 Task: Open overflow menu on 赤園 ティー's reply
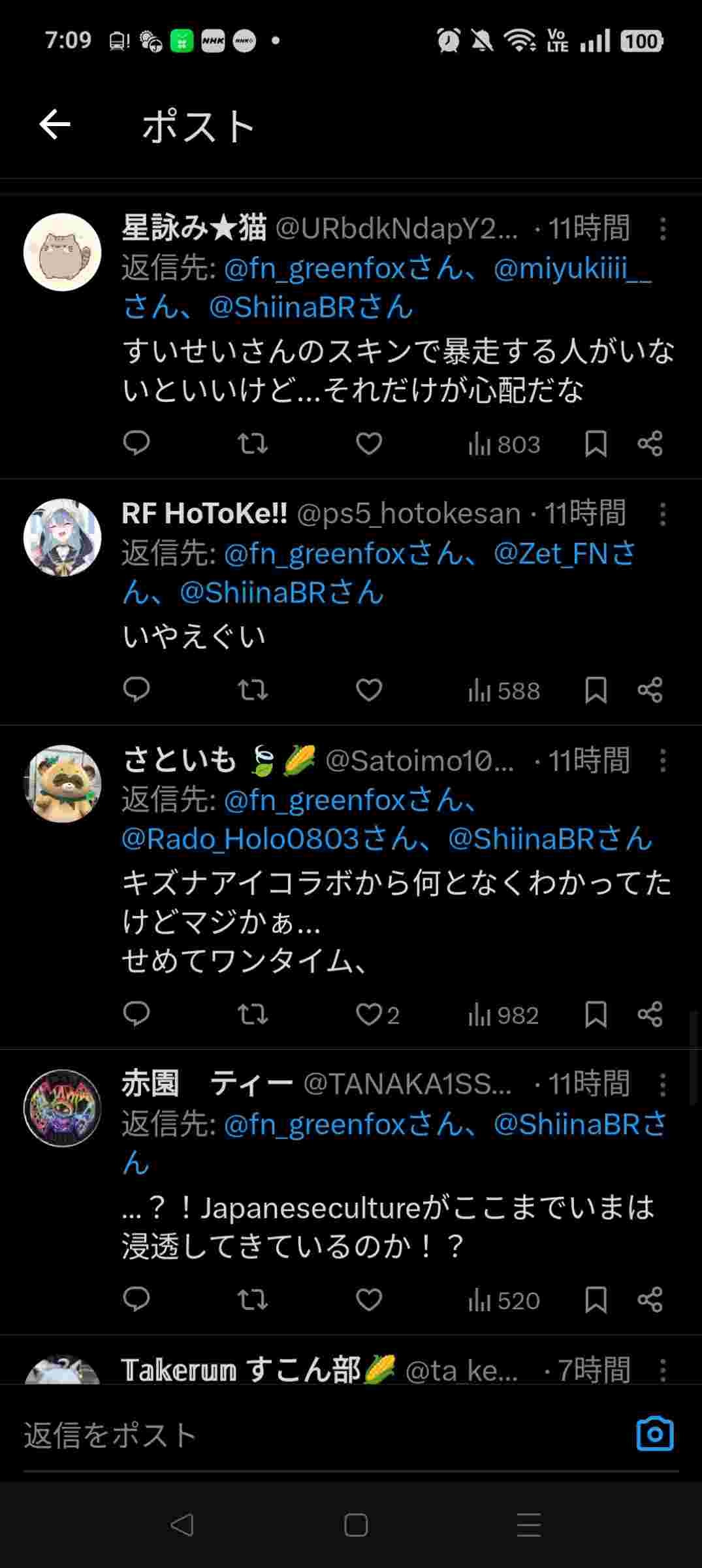pyautogui.click(x=662, y=1085)
